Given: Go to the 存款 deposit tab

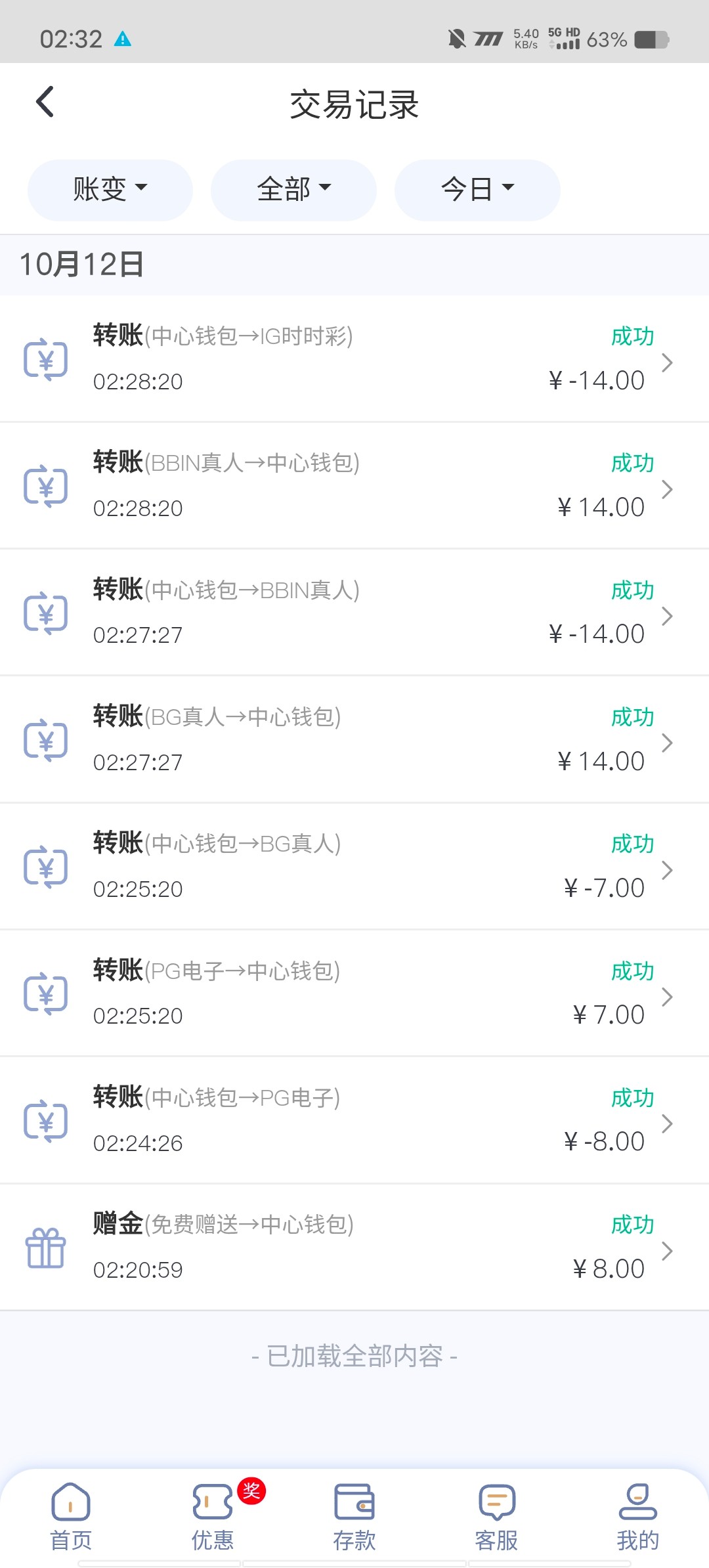Looking at the screenshot, I should coord(354,1516).
